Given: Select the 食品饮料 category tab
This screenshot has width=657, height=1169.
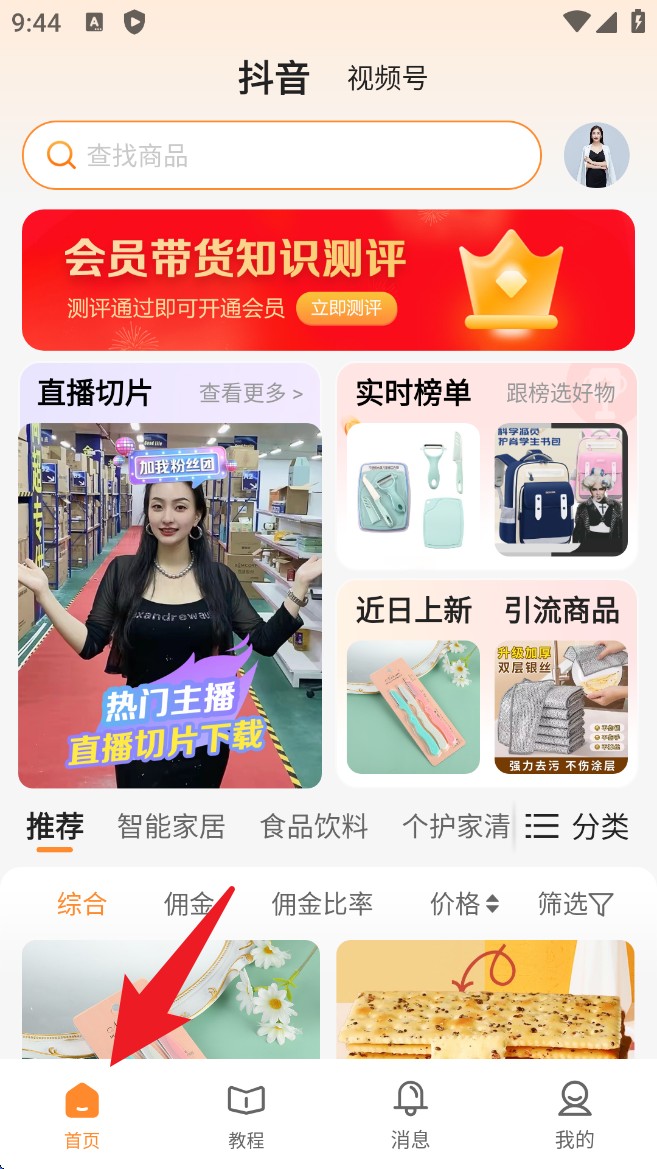Looking at the screenshot, I should pyautogui.click(x=314, y=827).
